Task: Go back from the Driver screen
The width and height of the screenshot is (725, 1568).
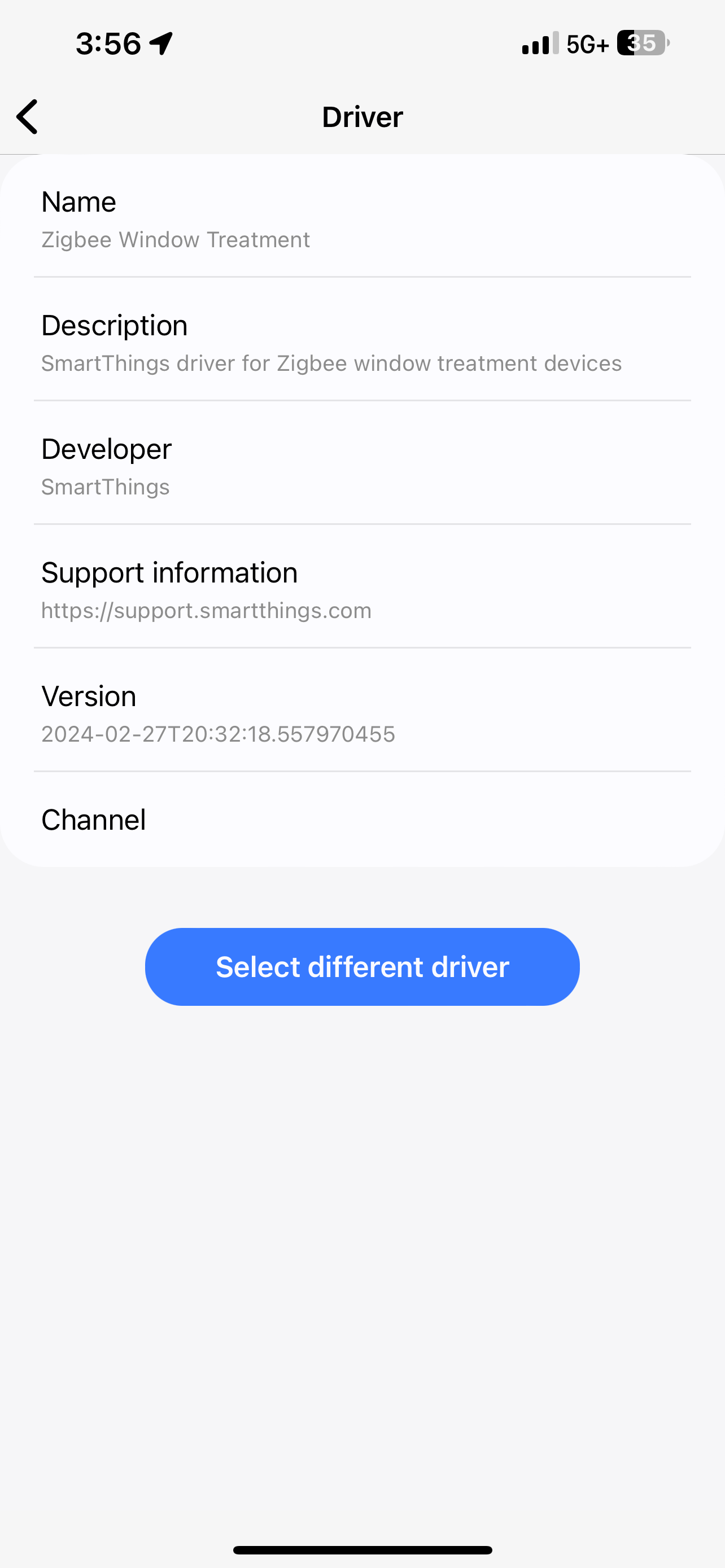Action: [28, 116]
